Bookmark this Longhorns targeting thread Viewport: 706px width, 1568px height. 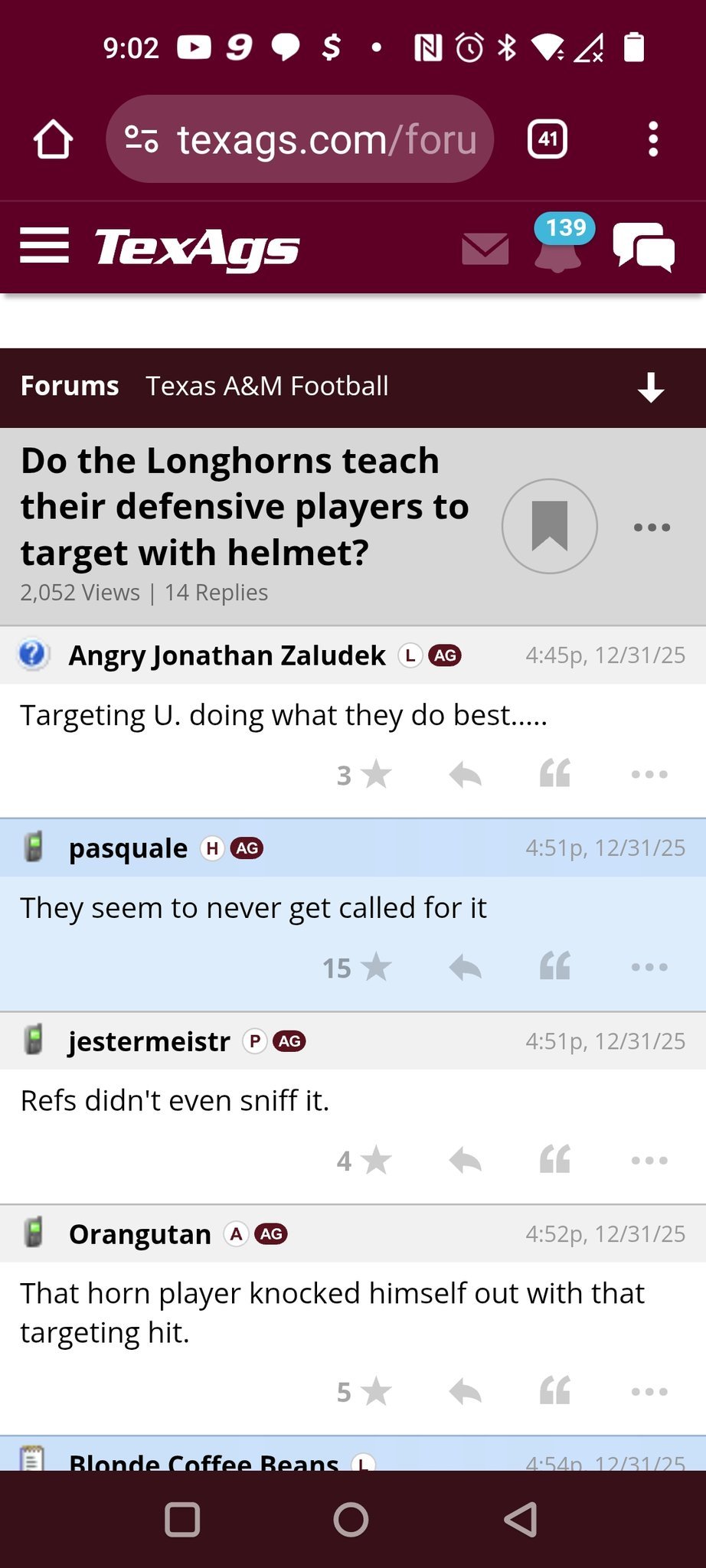(549, 526)
